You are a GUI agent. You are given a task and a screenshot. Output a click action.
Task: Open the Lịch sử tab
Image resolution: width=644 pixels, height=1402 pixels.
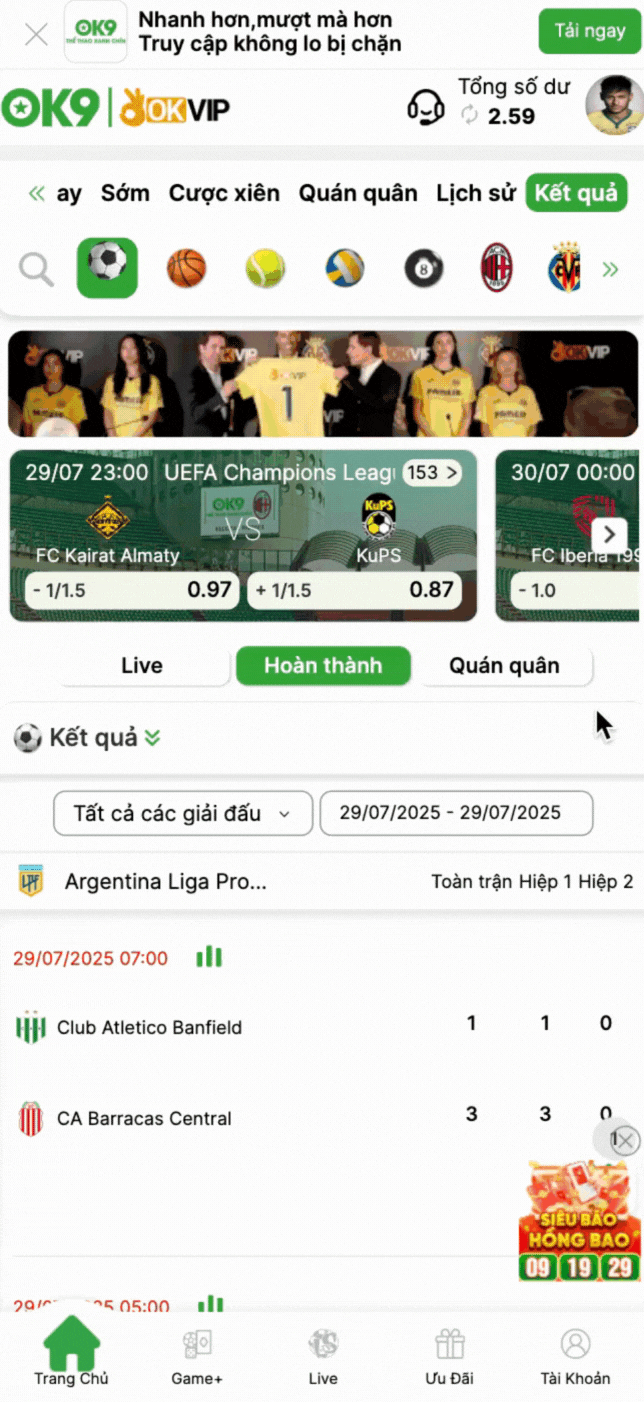click(x=476, y=193)
